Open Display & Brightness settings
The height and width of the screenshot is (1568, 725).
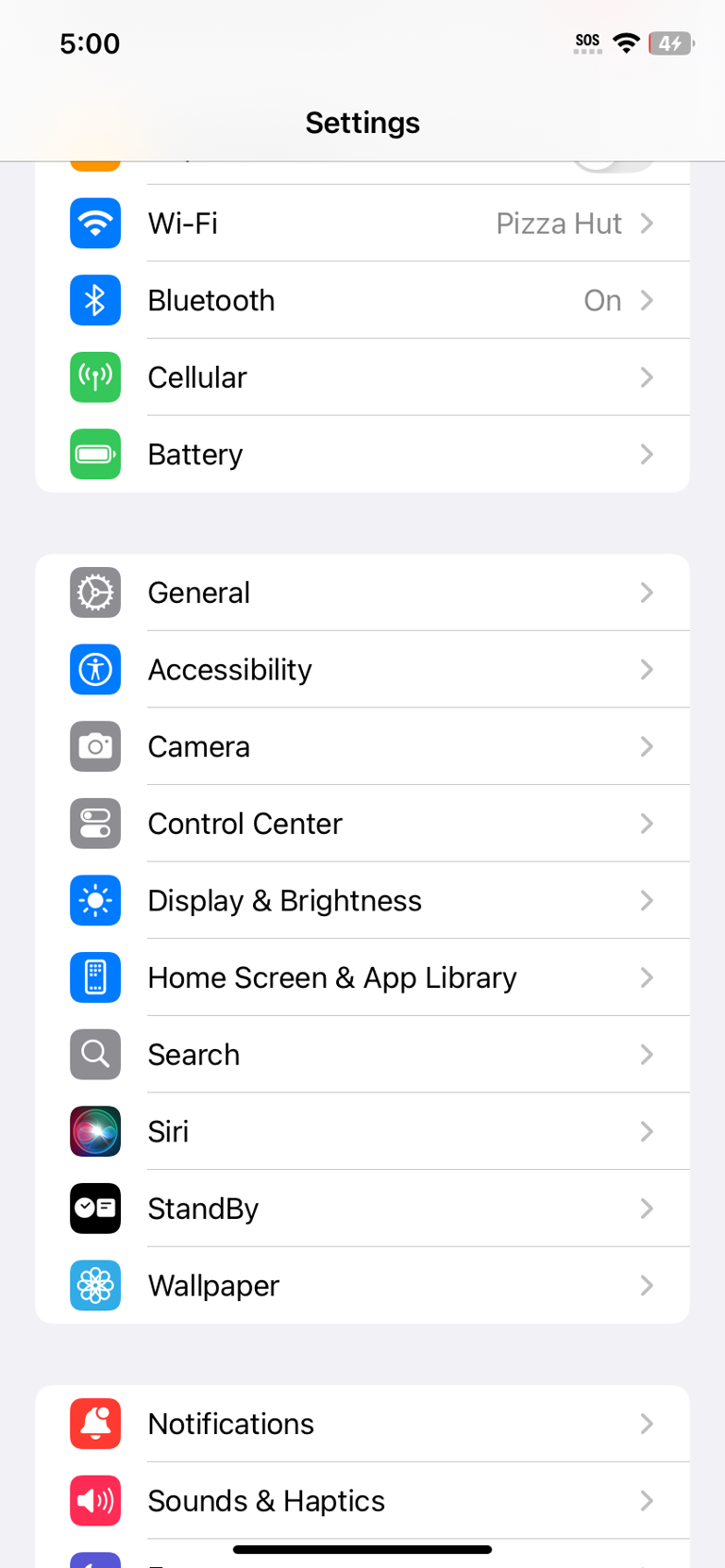click(378, 901)
